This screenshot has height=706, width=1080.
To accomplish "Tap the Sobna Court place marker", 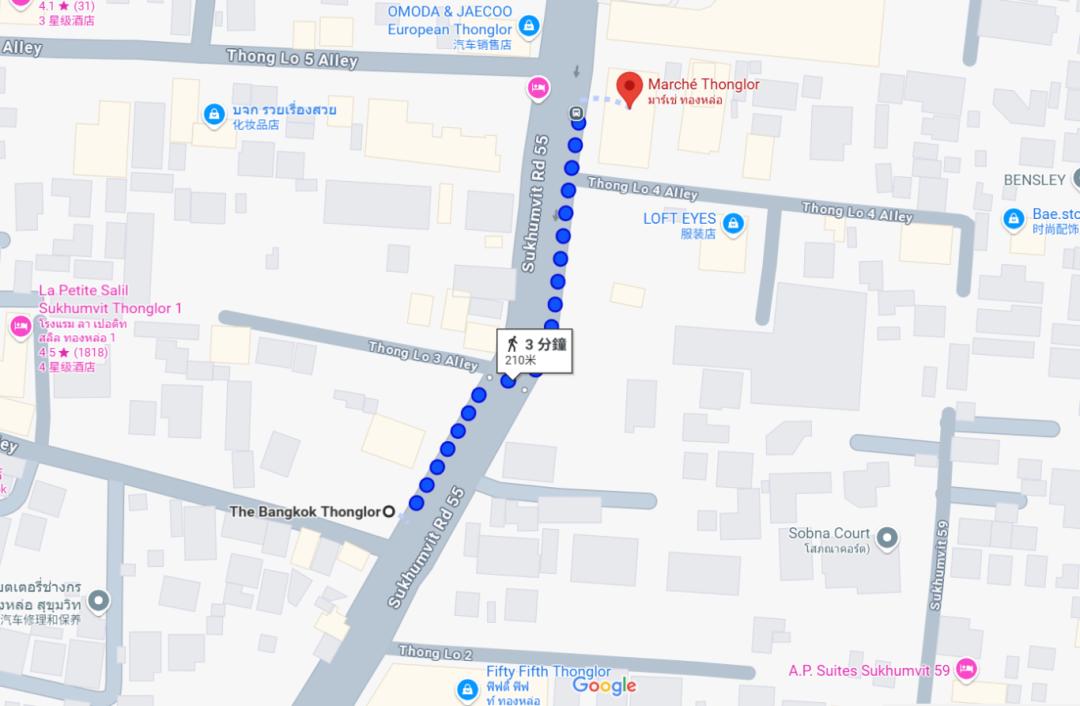I will pyautogui.click(x=885, y=540).
